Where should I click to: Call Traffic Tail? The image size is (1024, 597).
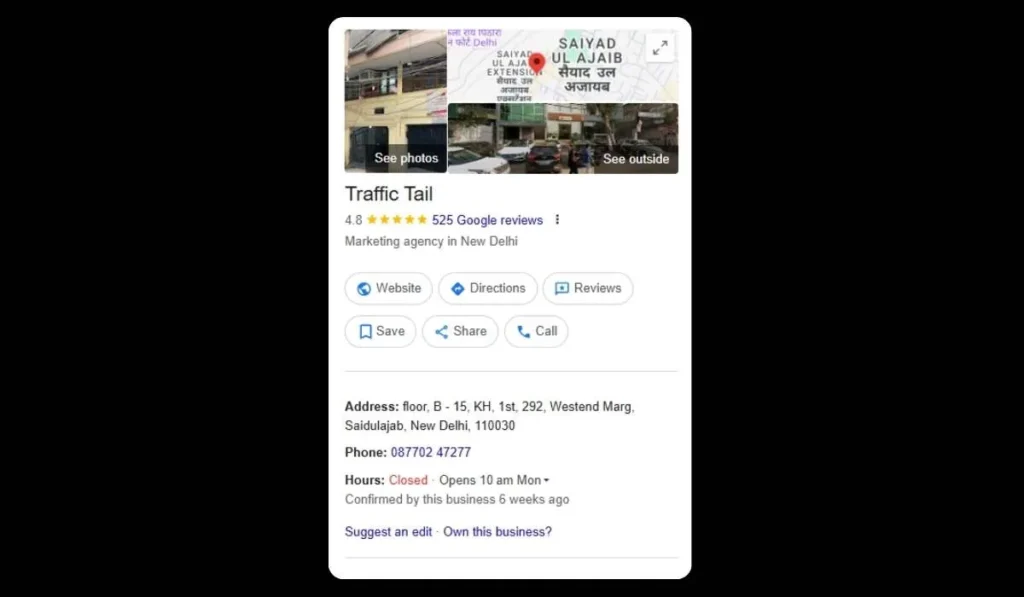[x=536, y=331]
